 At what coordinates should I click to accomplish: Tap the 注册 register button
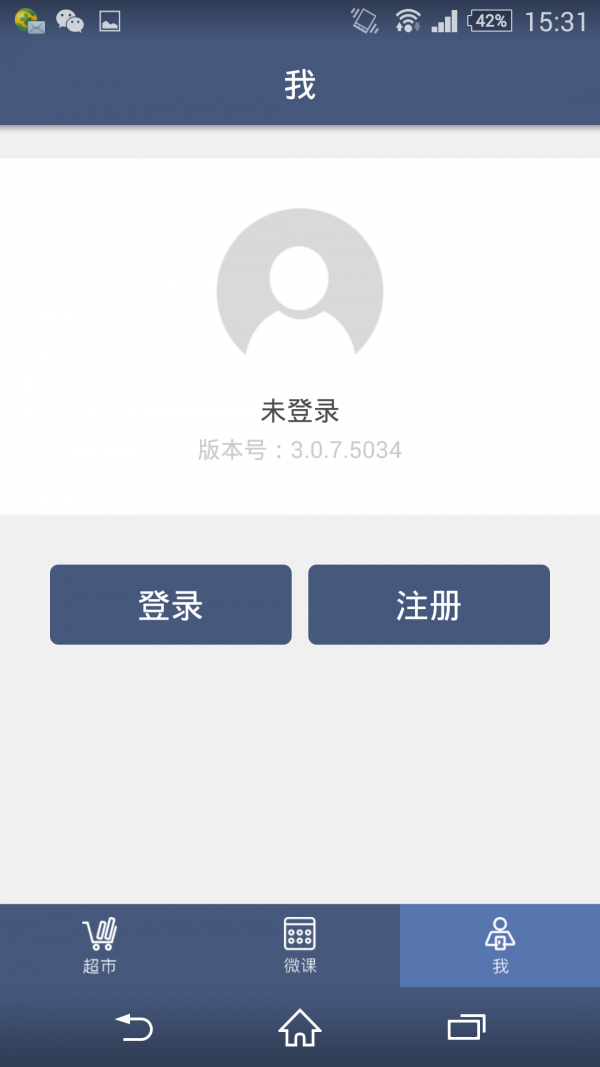pyautogui.click(x=429, y=605)
